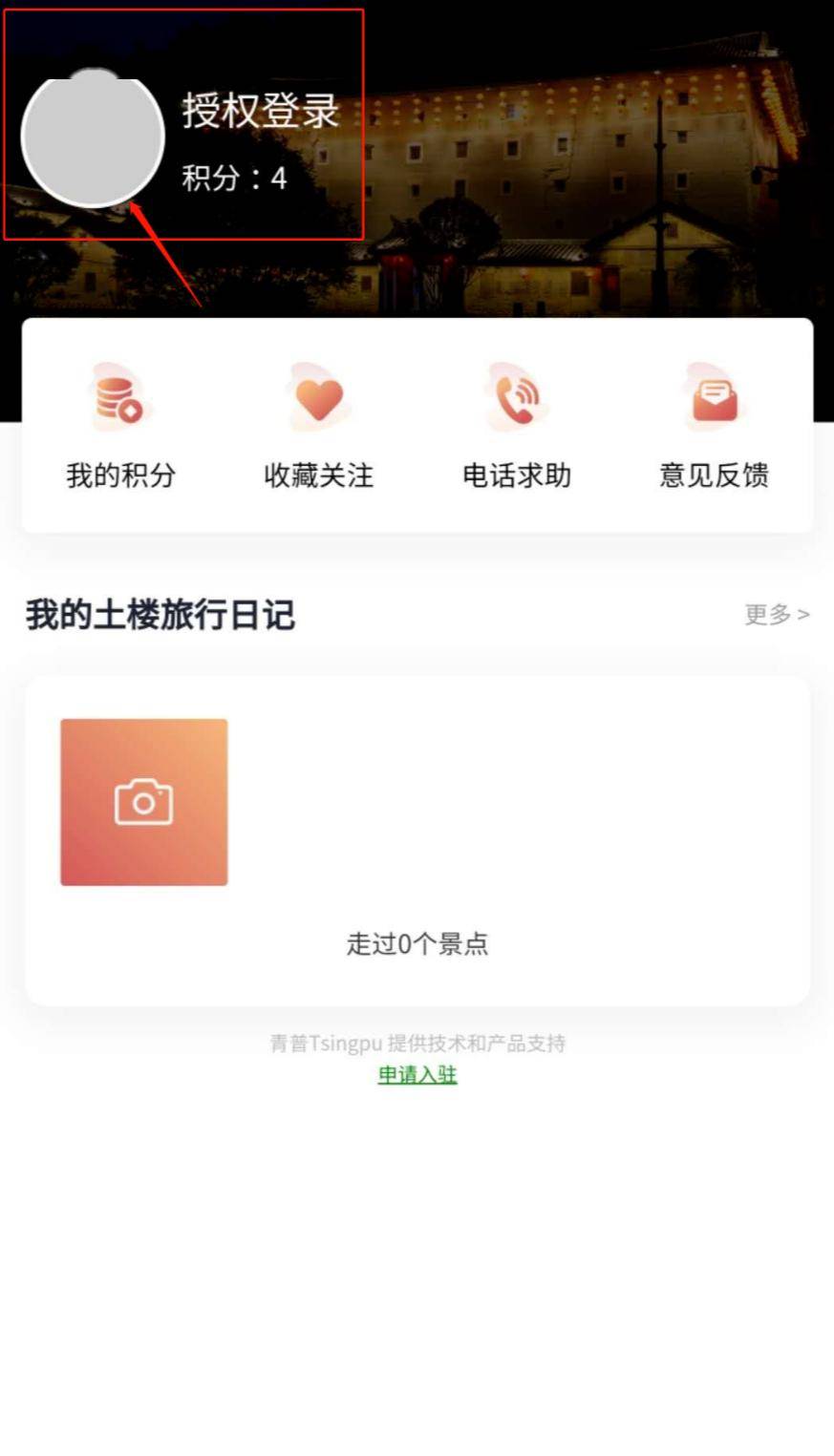Open 收藏关注 favorites

[318, 427]
